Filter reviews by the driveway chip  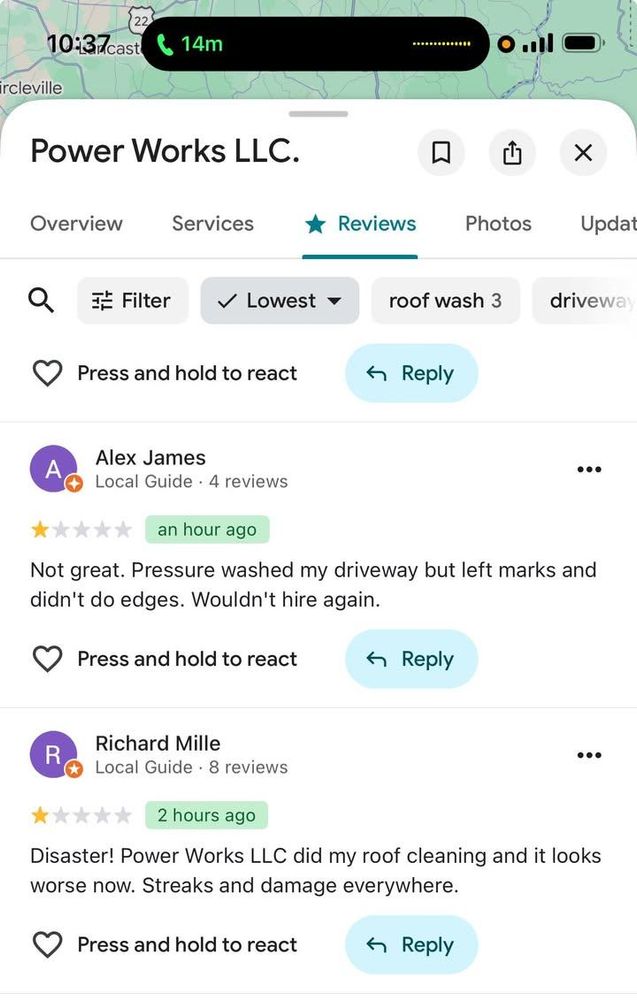(590, 300)
